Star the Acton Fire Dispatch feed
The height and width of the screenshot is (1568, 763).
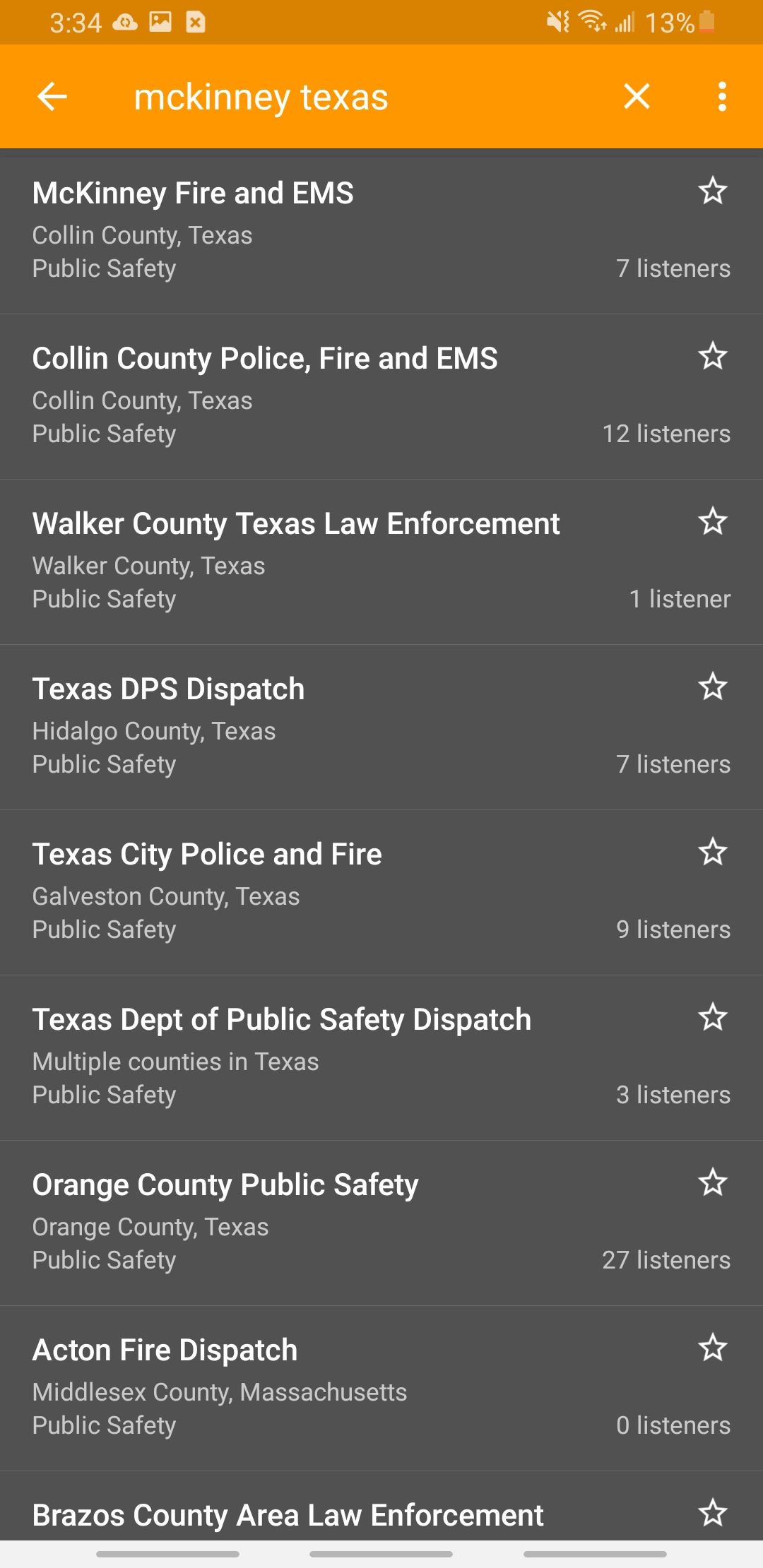[712, 1348]
